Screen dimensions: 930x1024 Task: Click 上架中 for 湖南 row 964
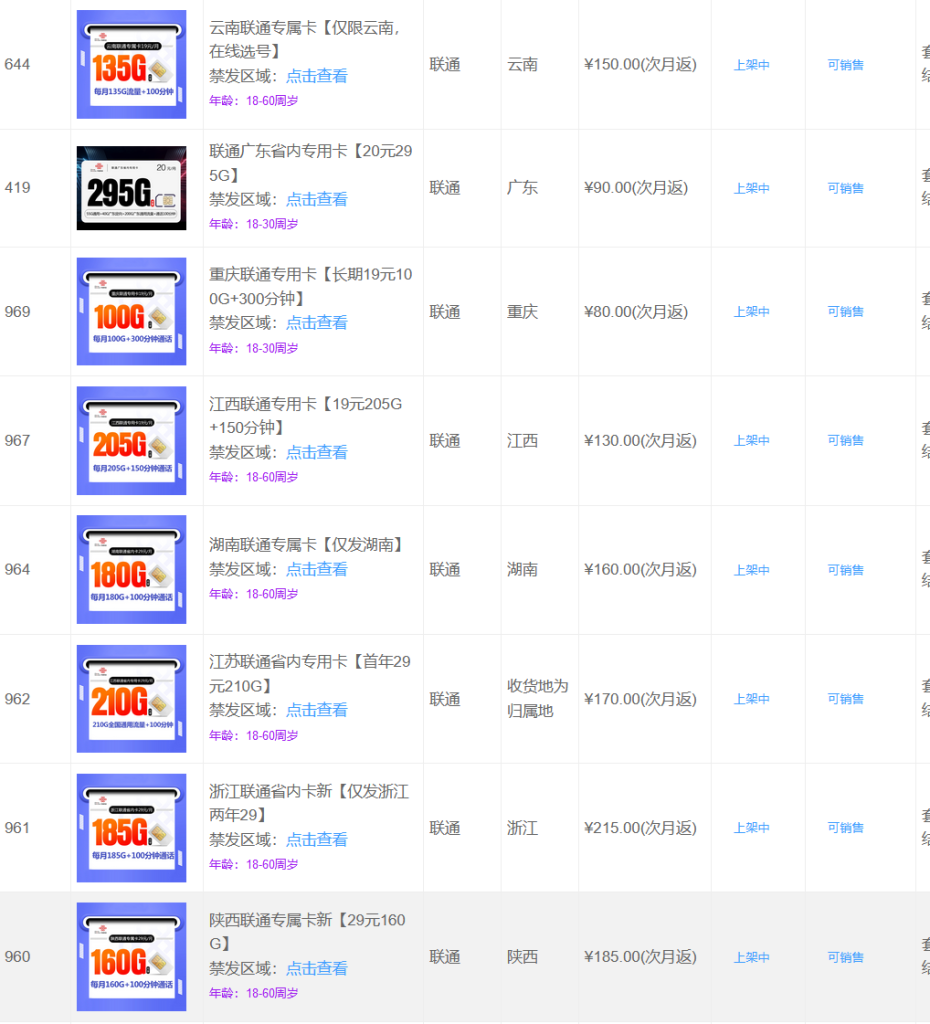pos(750,570)
